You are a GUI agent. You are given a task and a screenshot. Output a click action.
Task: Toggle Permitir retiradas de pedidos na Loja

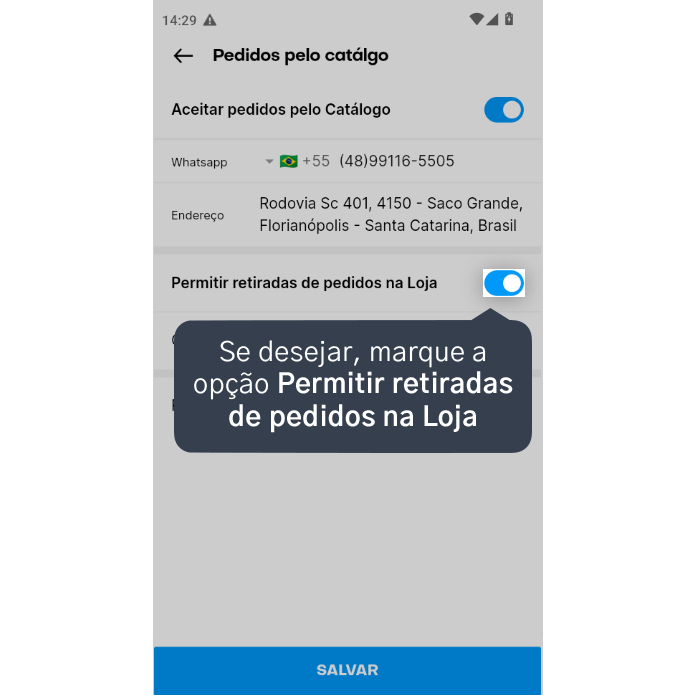(504, 283)
